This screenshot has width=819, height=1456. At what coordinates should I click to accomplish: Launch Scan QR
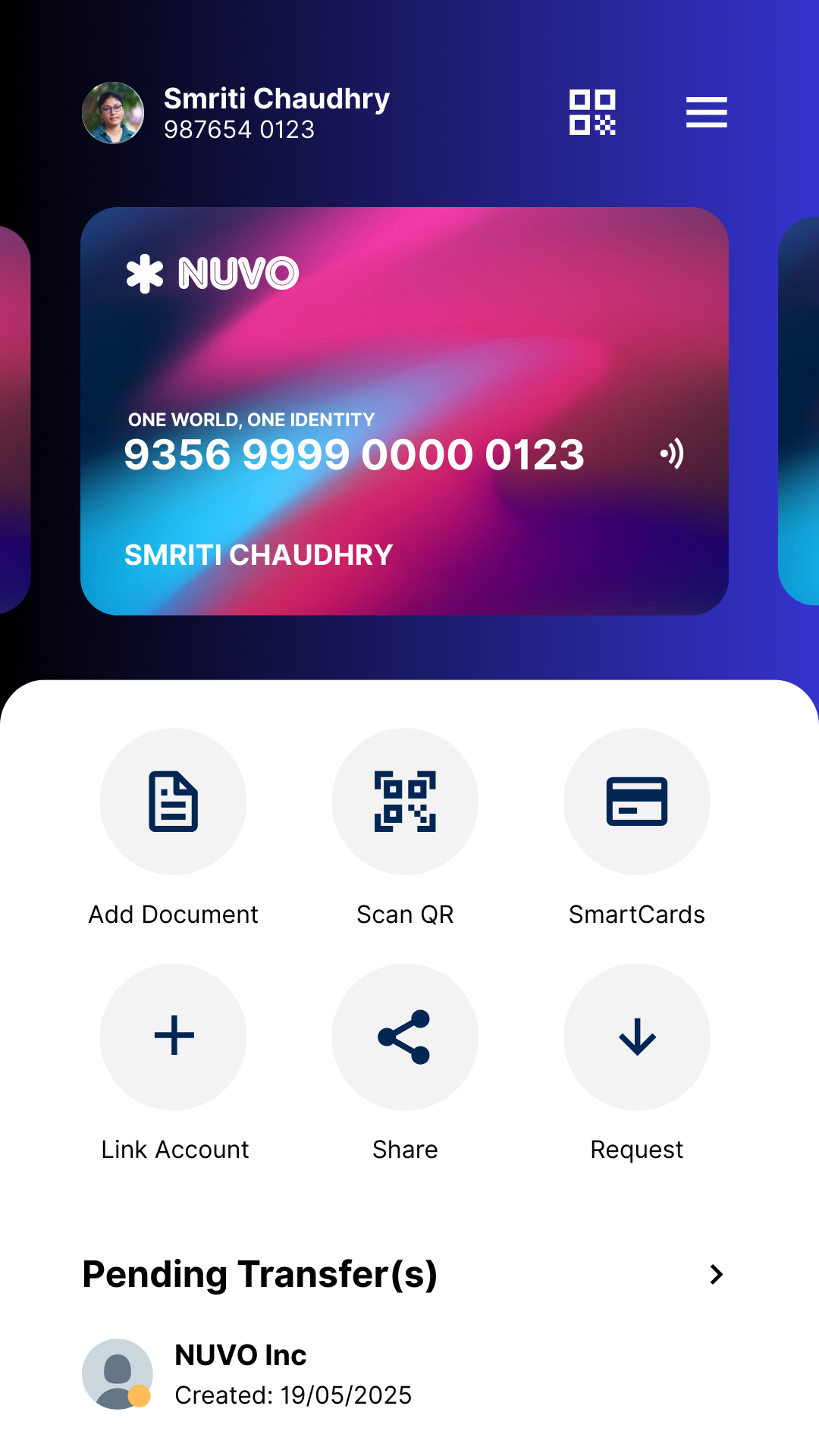[x=405, y=802]
